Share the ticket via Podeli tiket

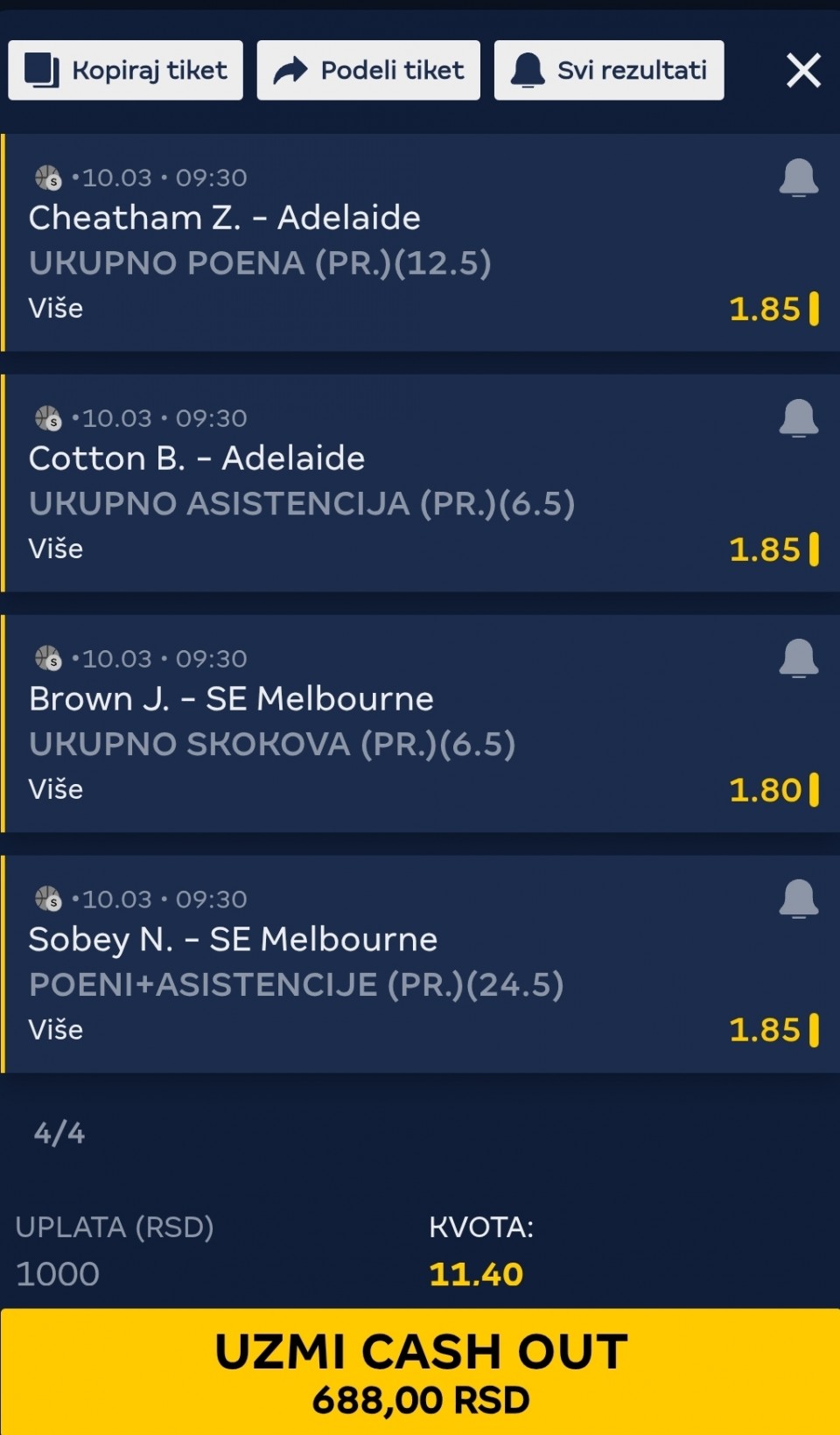tap(368, 70)
